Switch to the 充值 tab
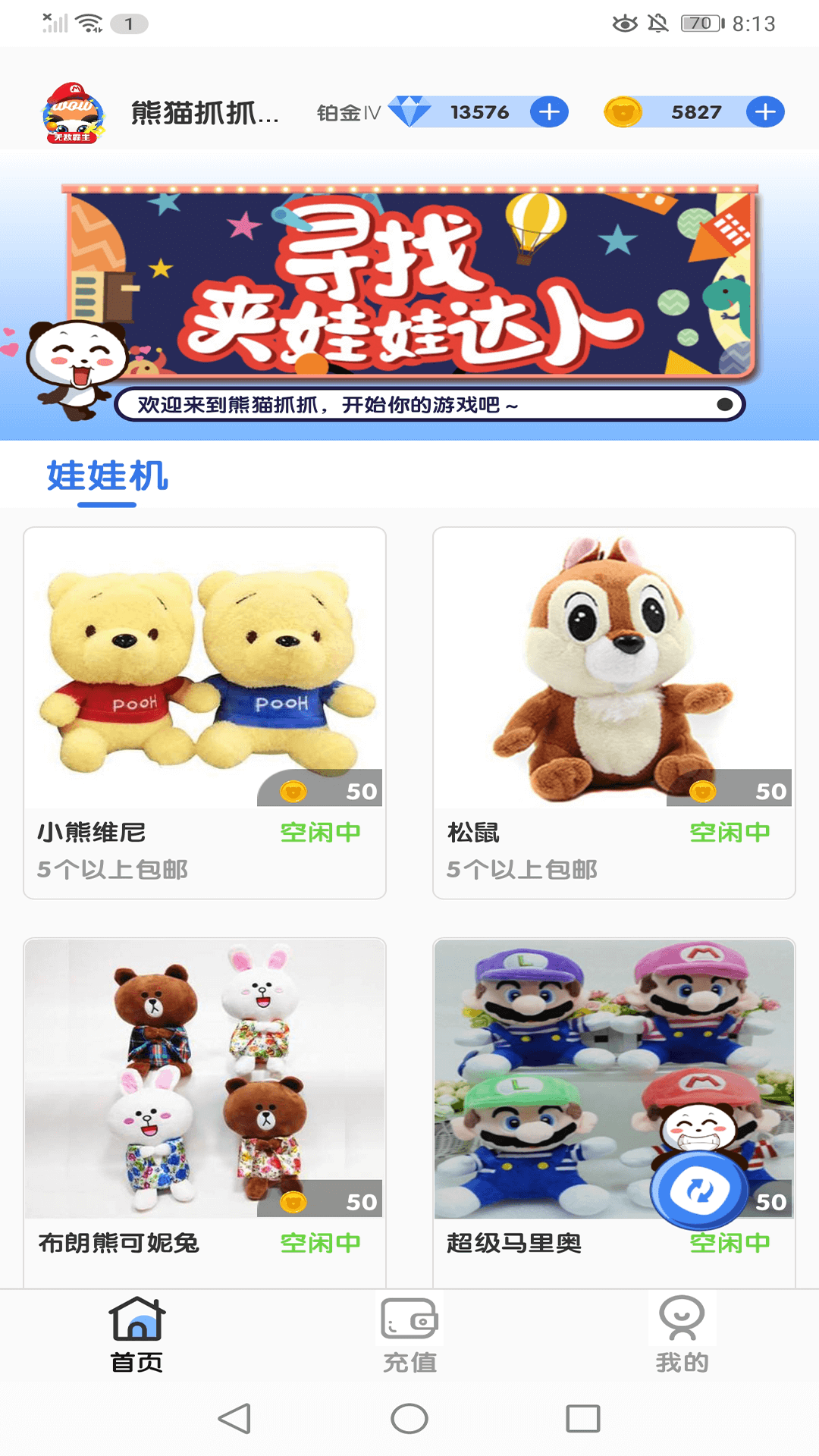This screenshot has width=819, height=1456. tap(409, 1335)
